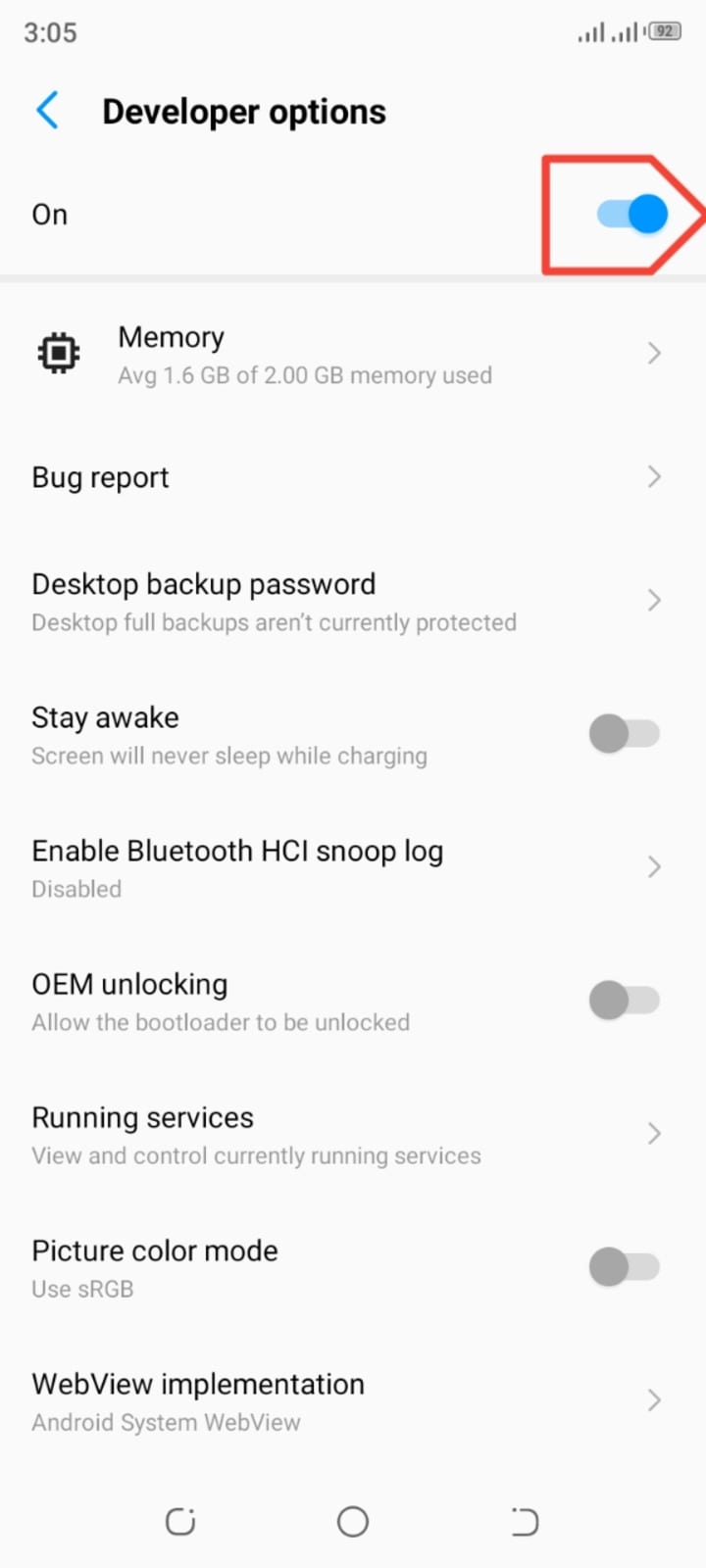Open Enable Bluetooth HCI snoop log
Screen dimensions: 706x1568
353,867
